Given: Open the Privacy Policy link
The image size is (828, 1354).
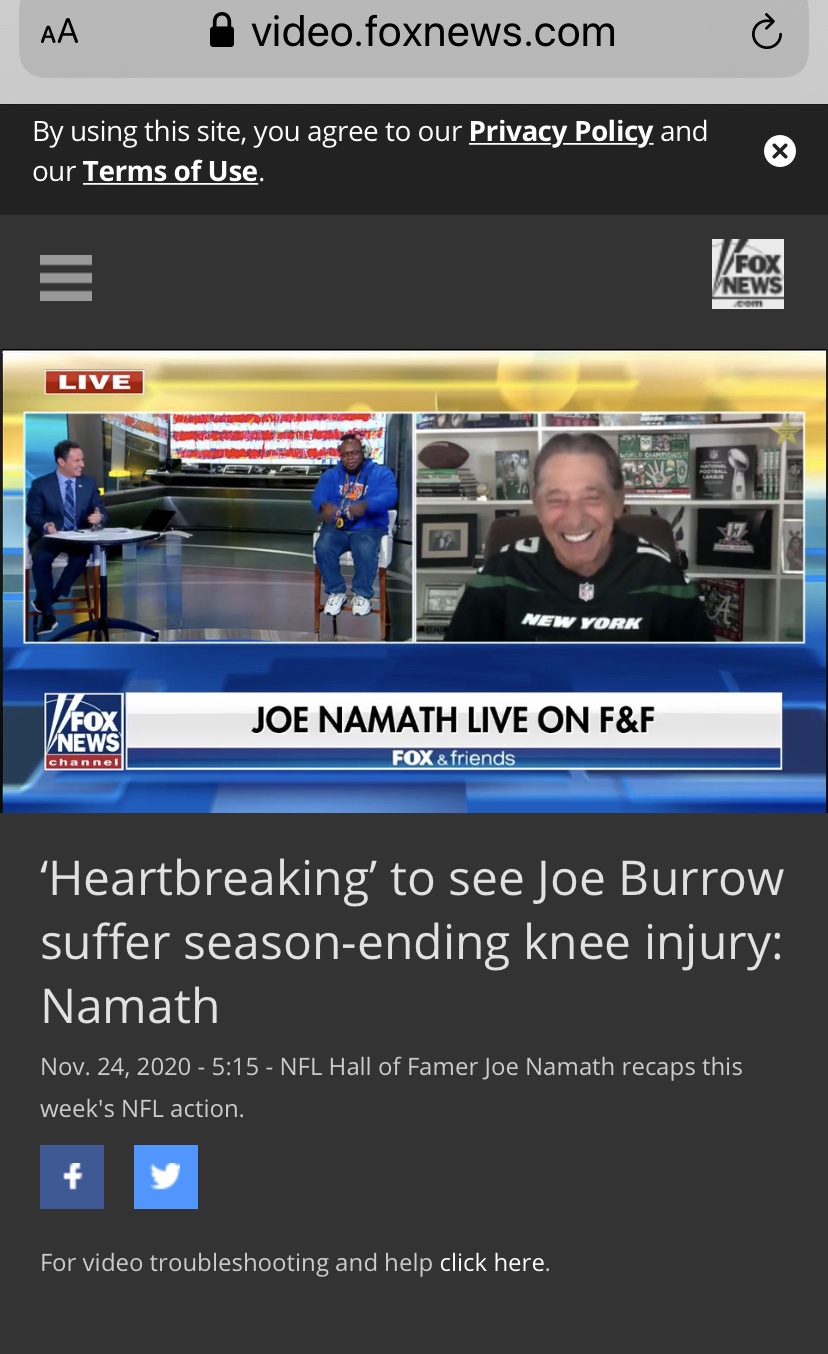Looking at the screenshot, I should pyautogui.click(x=561, y=131).
